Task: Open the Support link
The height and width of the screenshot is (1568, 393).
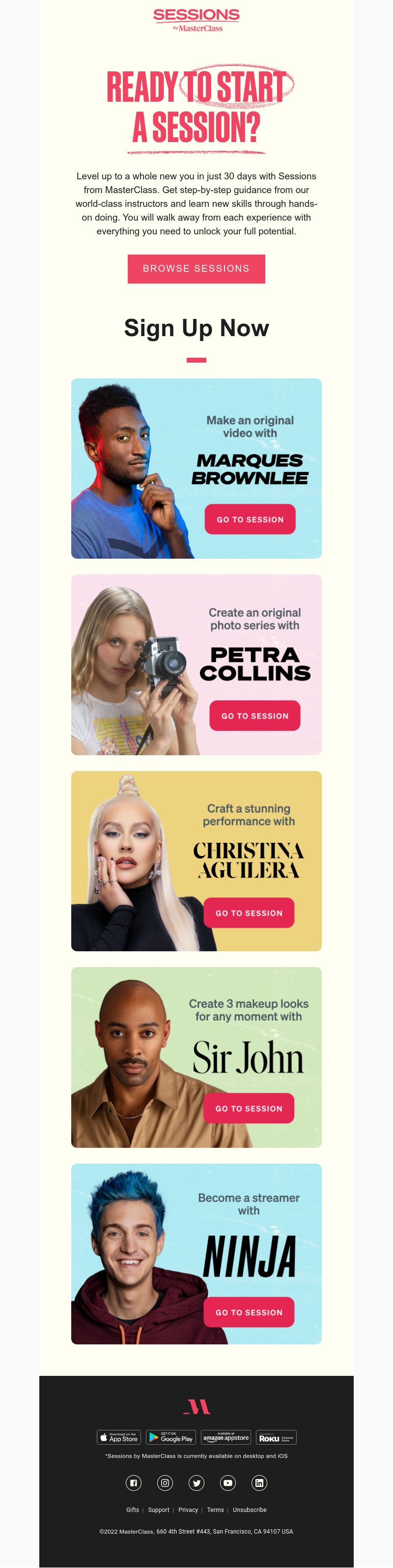Action: pos(159,1510)
